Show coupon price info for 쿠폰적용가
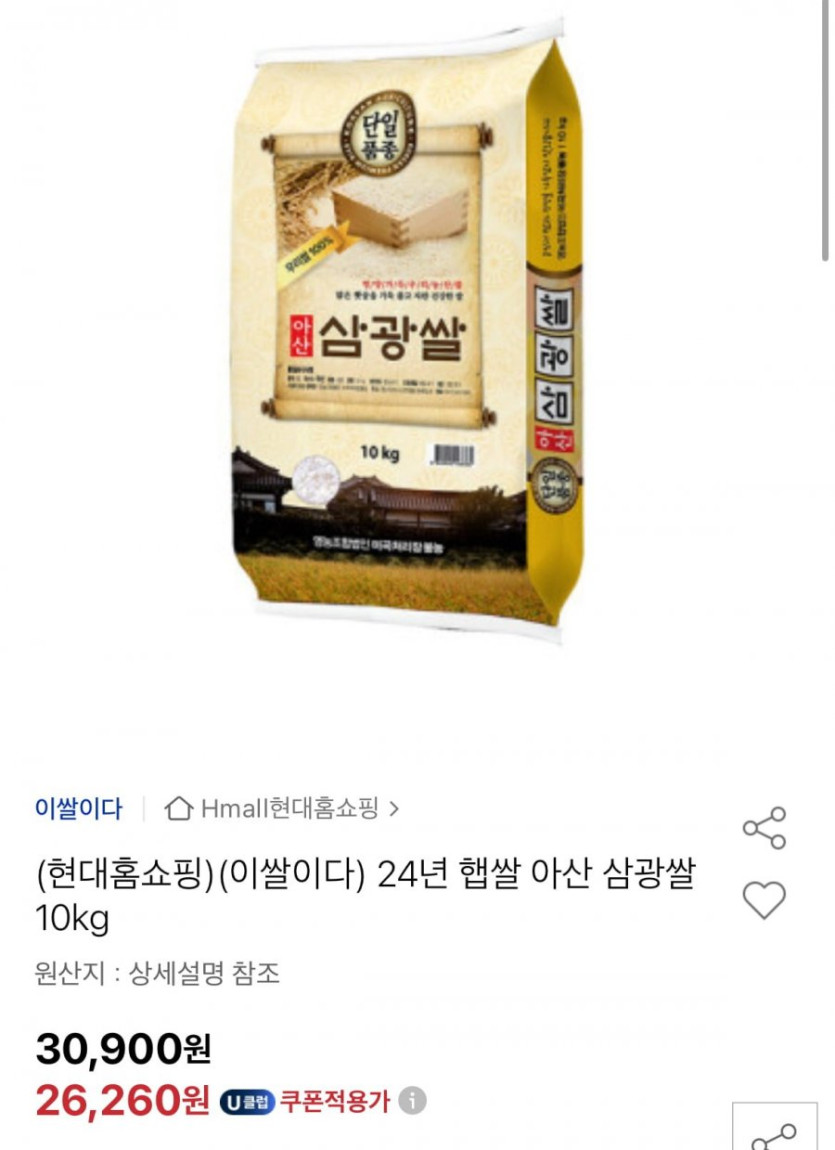 (412, 1102)
